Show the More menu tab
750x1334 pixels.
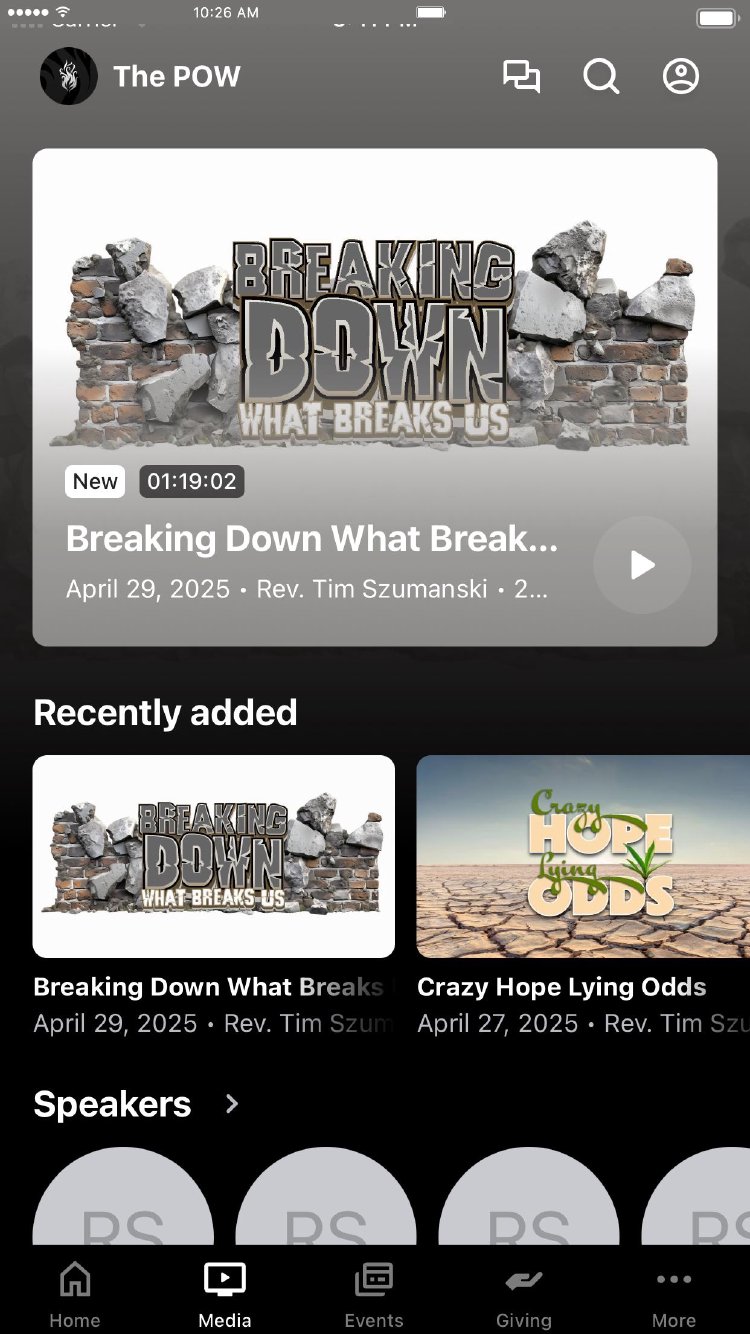674,1294
